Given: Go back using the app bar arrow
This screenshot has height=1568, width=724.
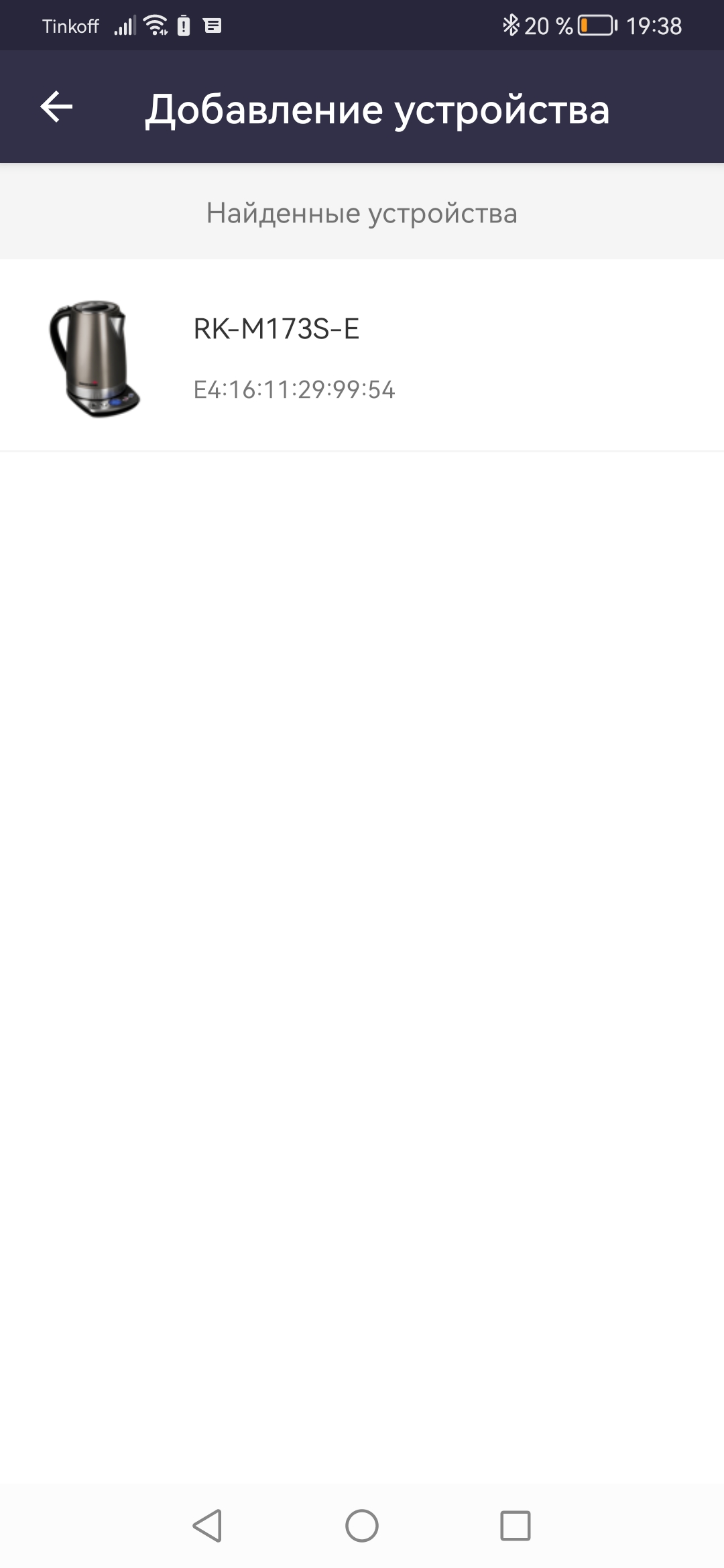Looking at the screenshot, I should tap(56, 107).
